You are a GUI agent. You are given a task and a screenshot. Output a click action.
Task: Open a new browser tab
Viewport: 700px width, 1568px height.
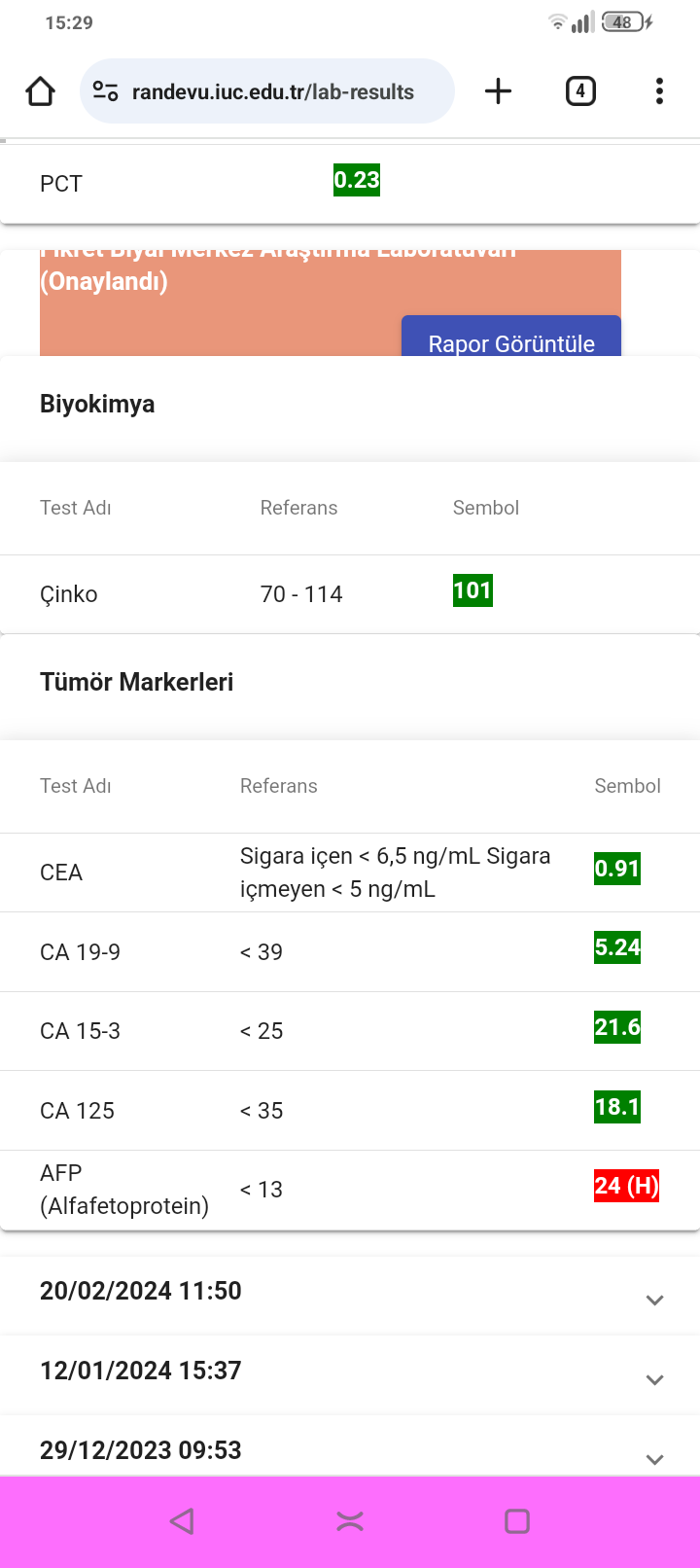pos(498,91)
